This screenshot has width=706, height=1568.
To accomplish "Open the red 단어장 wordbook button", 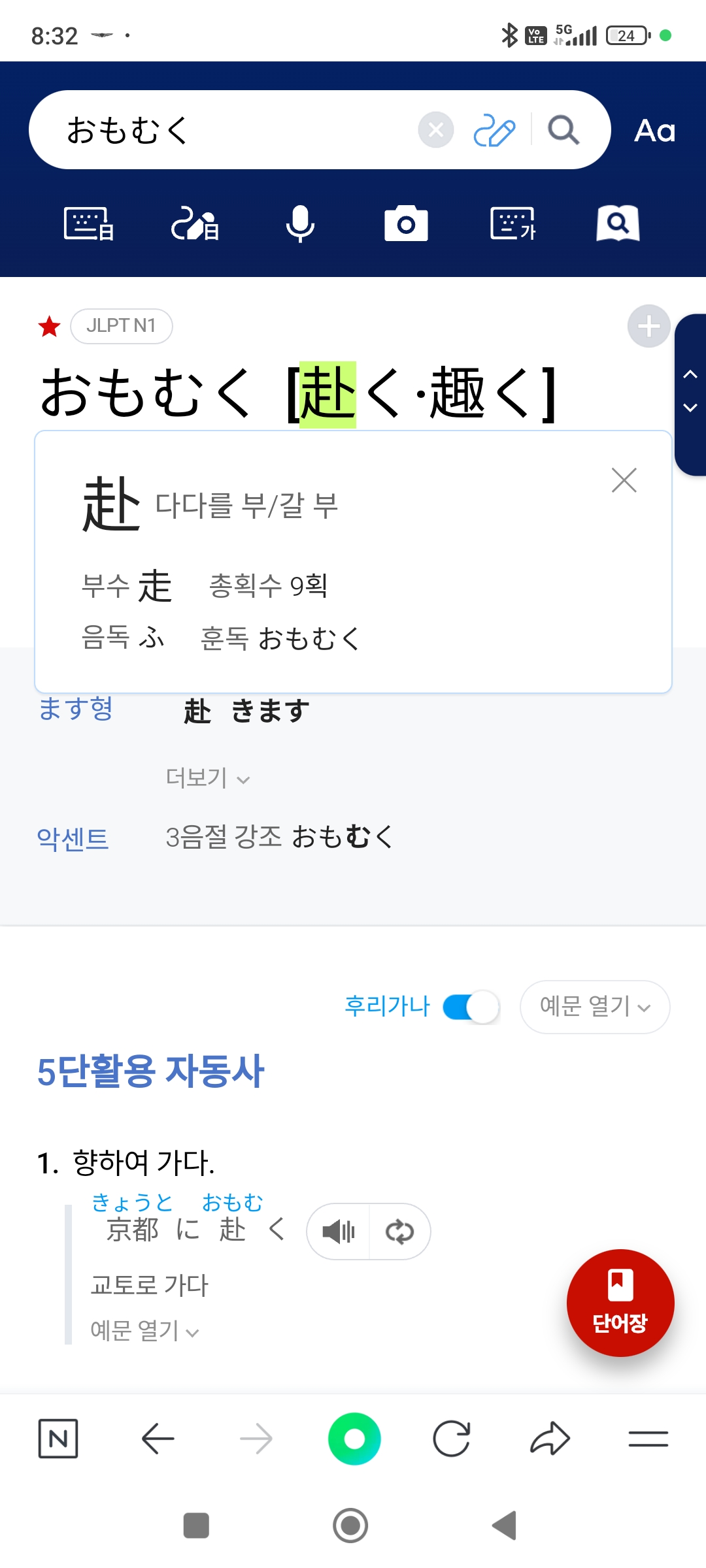I will tap(620, 1303).
